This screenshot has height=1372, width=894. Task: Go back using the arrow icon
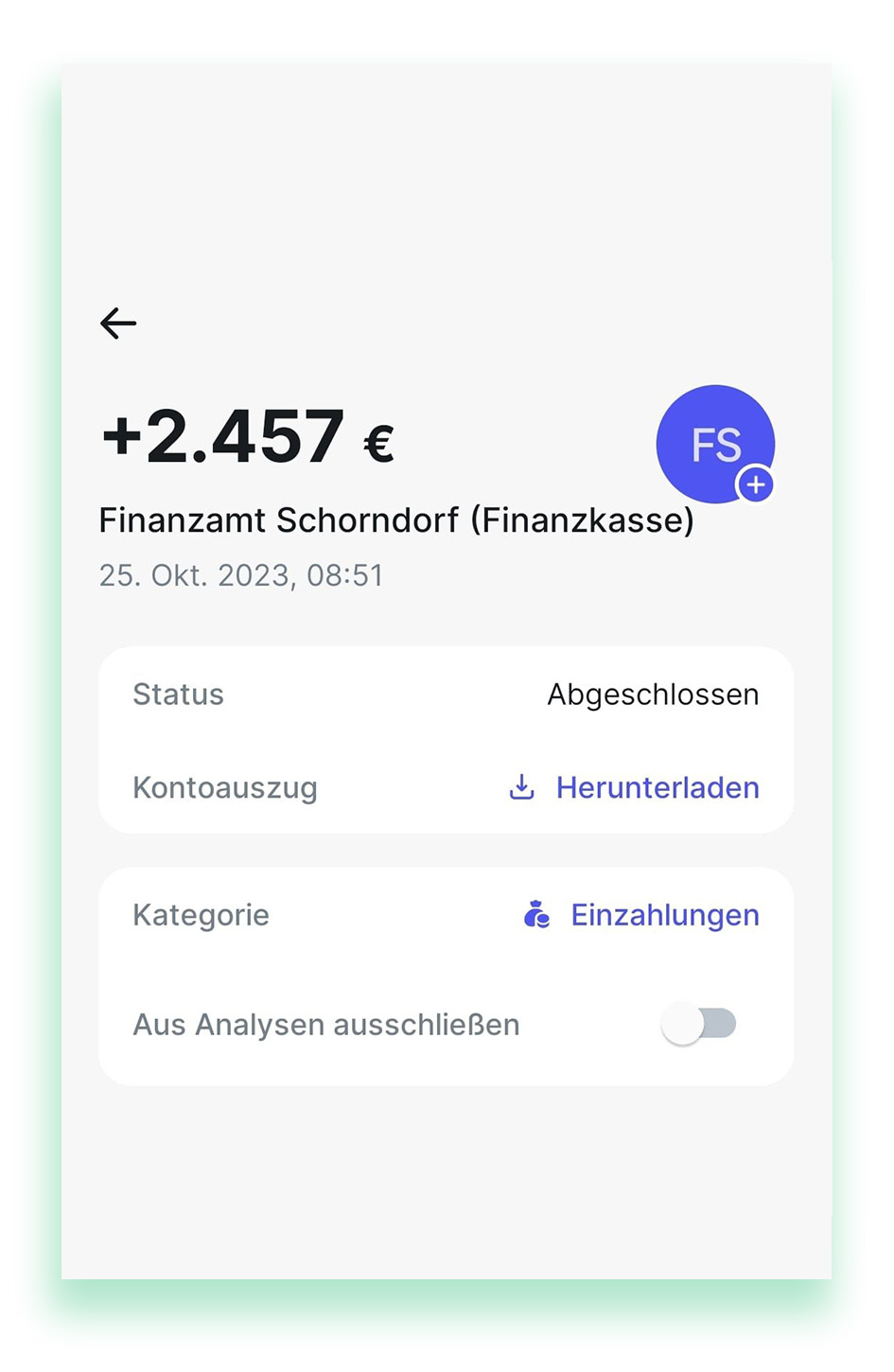(118, 324)
